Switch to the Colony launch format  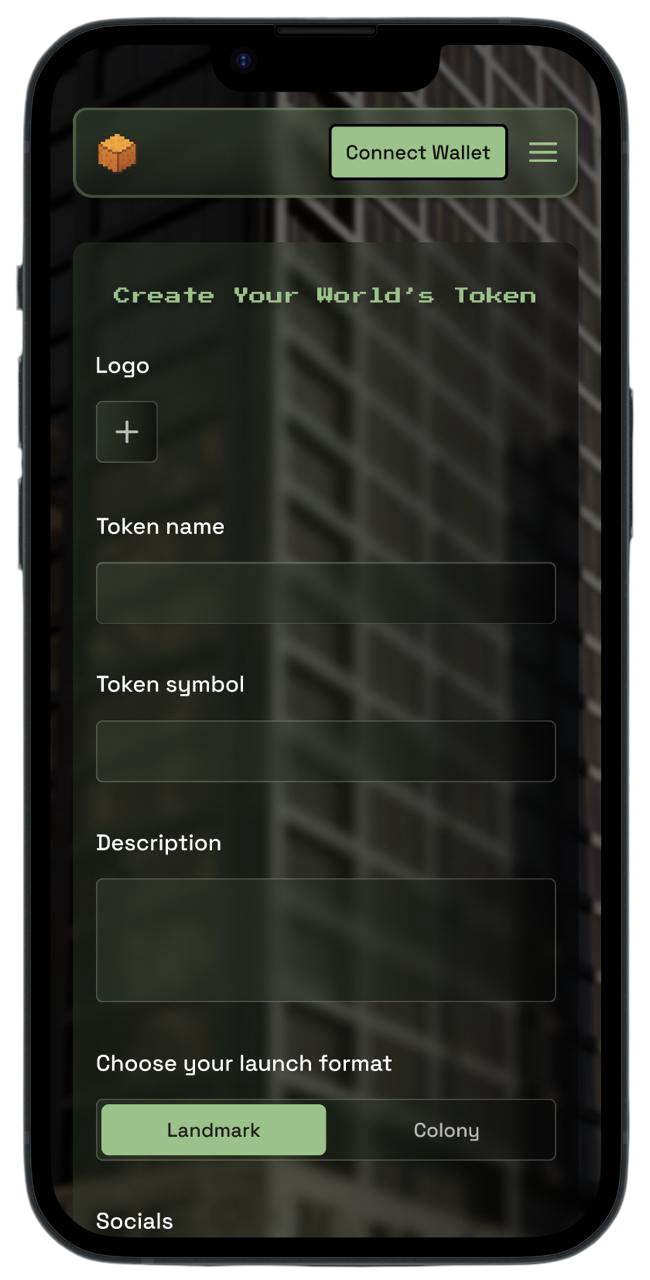446,1130
